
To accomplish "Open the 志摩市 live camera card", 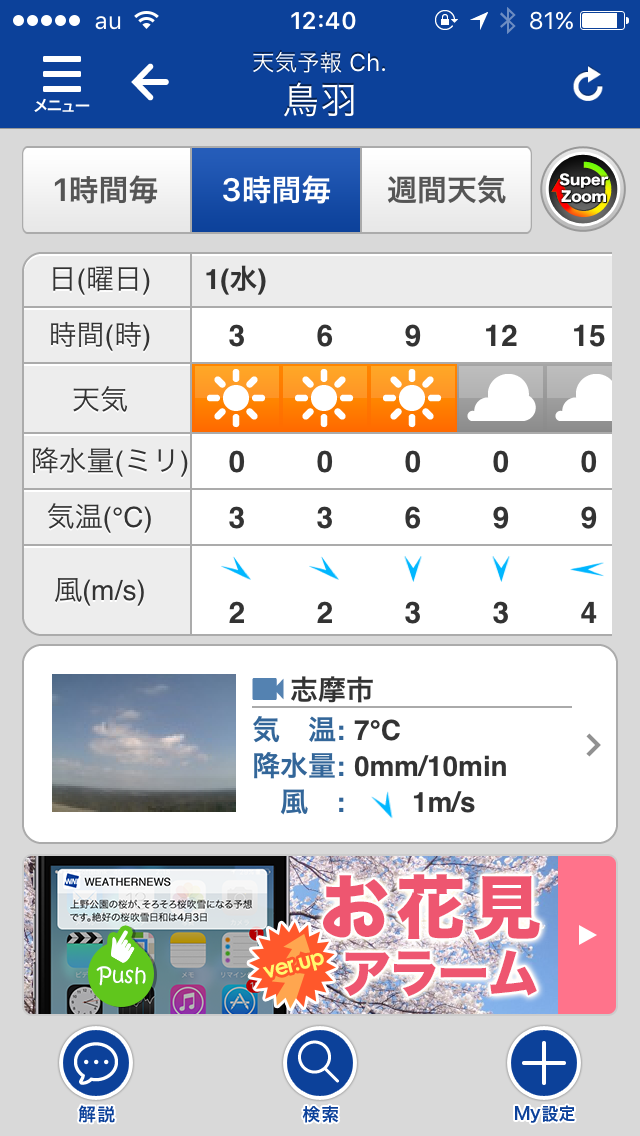I will click(320, 744).
